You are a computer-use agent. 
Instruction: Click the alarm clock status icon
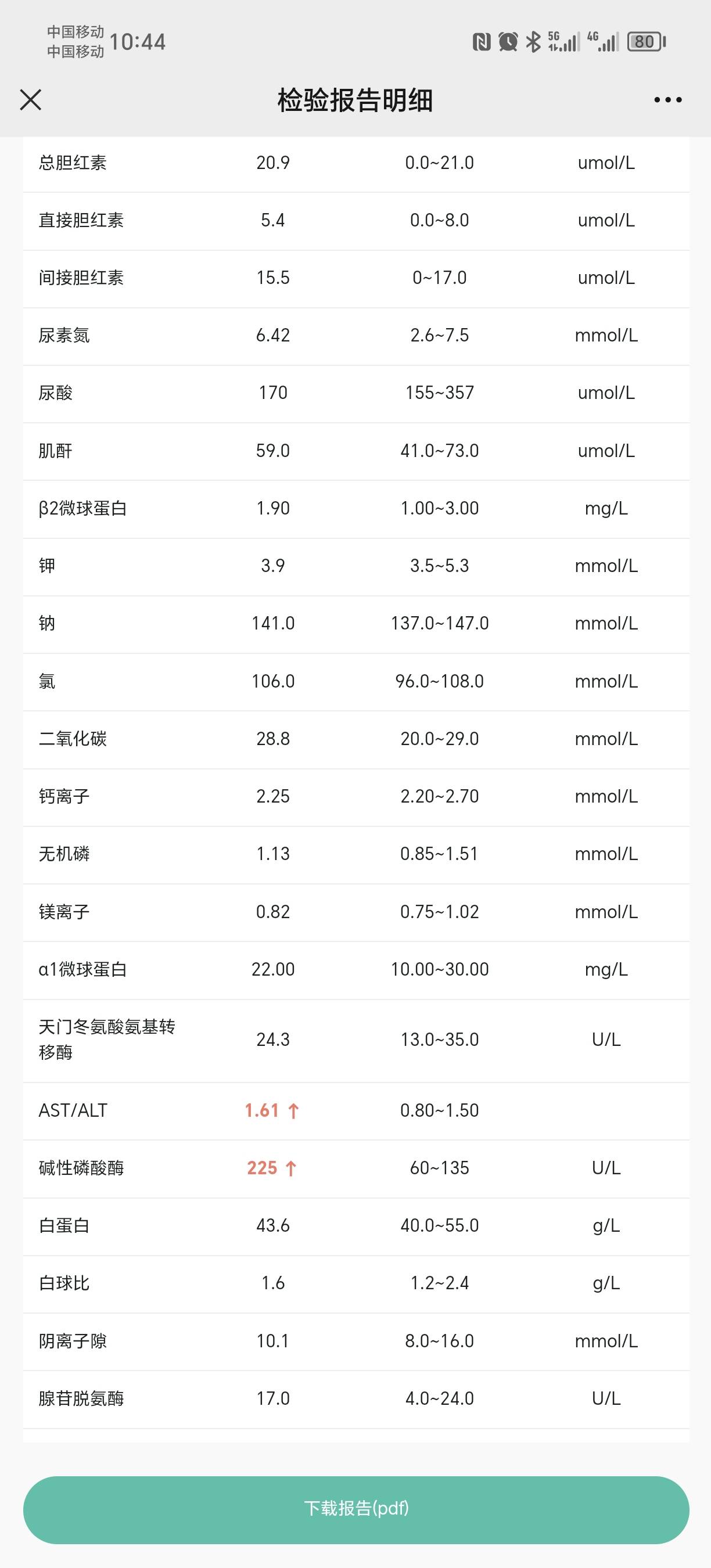click(x=507, y=40)
